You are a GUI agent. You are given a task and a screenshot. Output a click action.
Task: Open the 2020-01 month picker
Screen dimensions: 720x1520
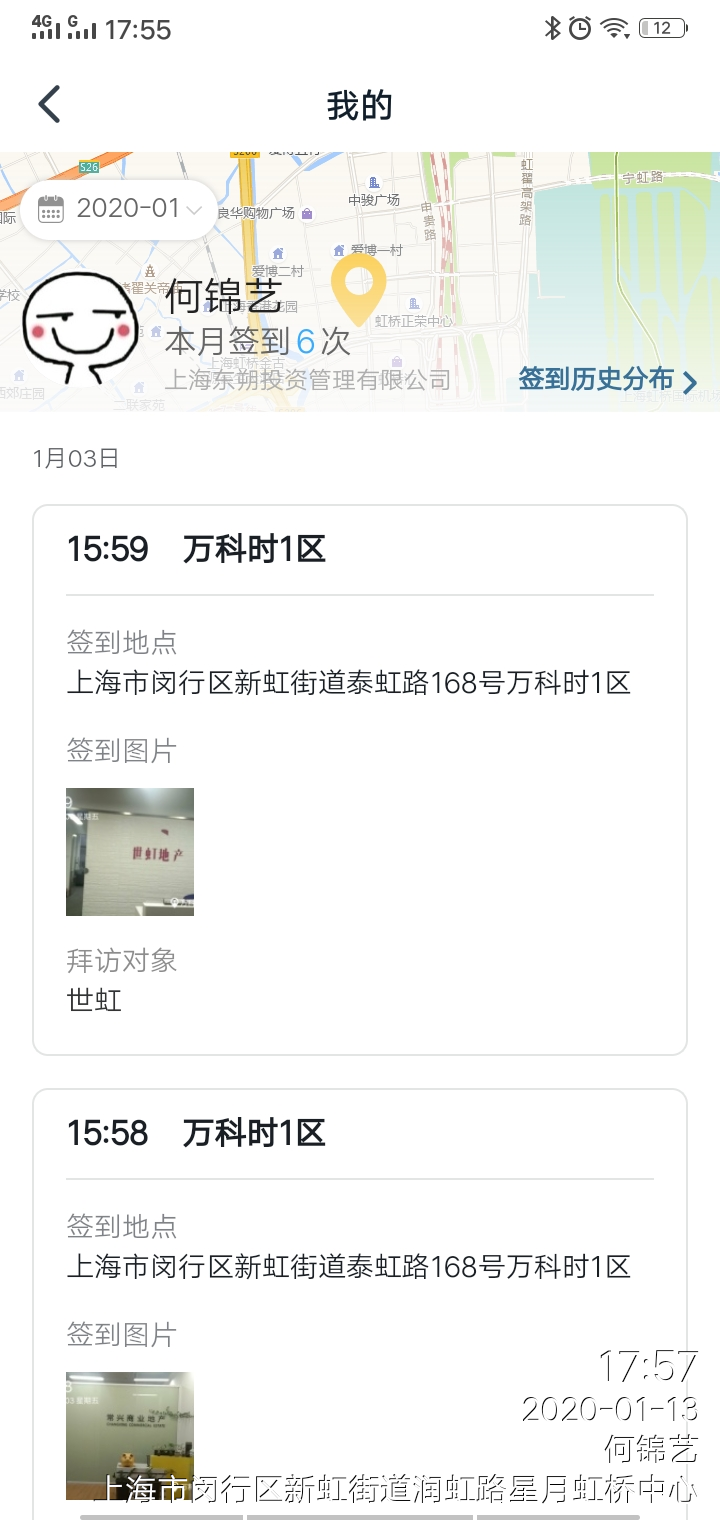[x=120, y=209]
